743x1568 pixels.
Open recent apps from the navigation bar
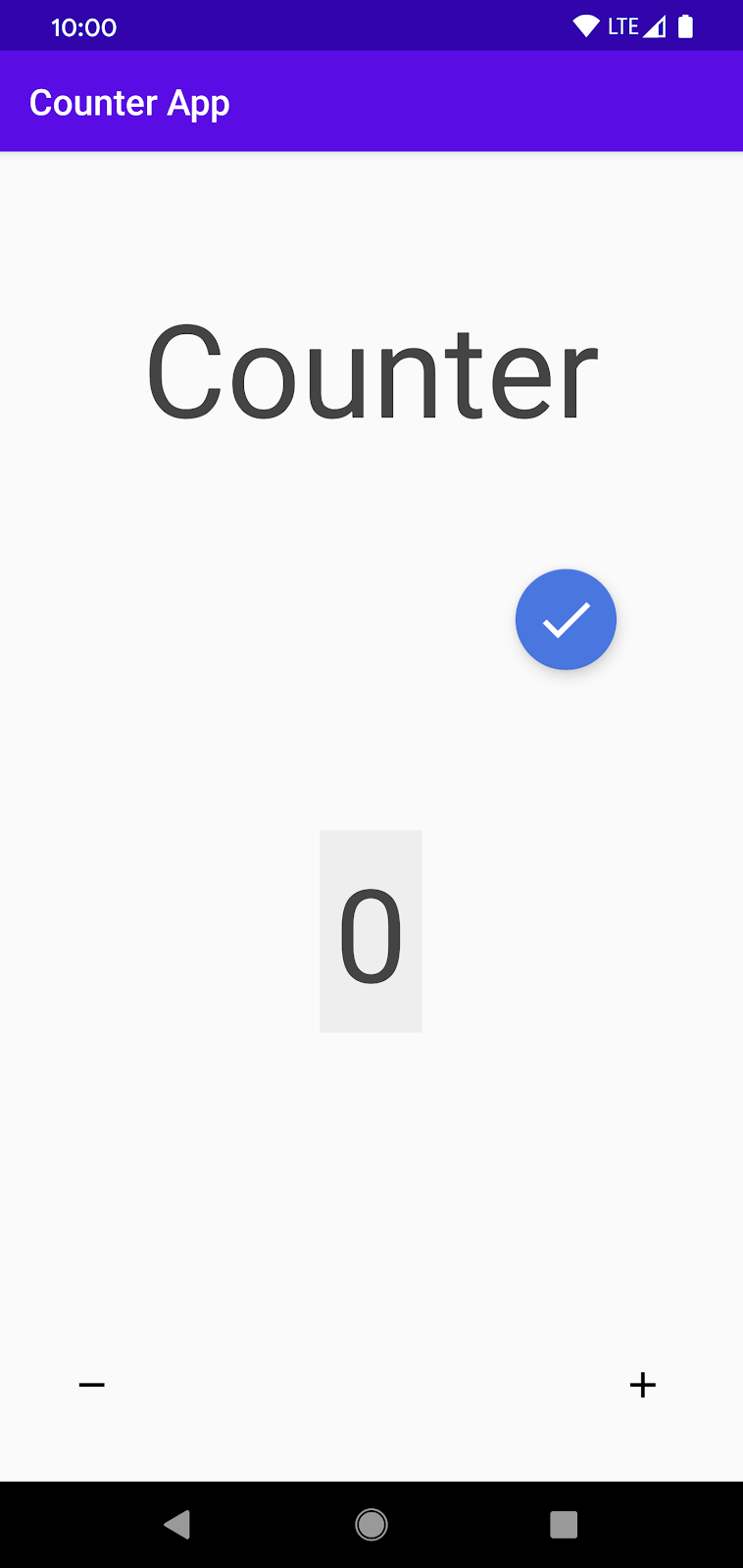pos(564,1524)
